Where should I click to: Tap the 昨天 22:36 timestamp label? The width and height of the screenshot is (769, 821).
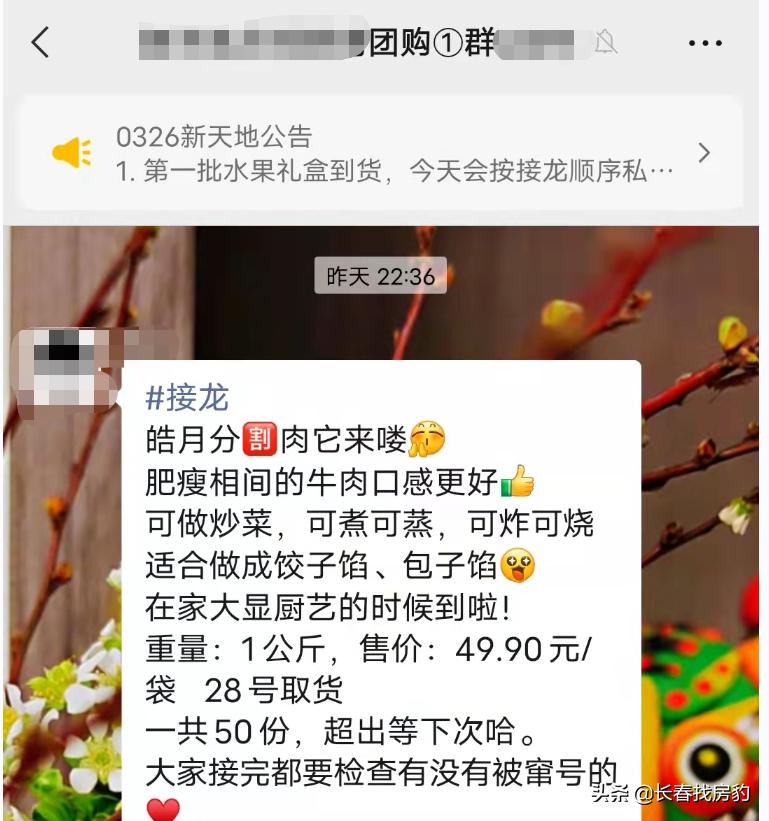384,277
